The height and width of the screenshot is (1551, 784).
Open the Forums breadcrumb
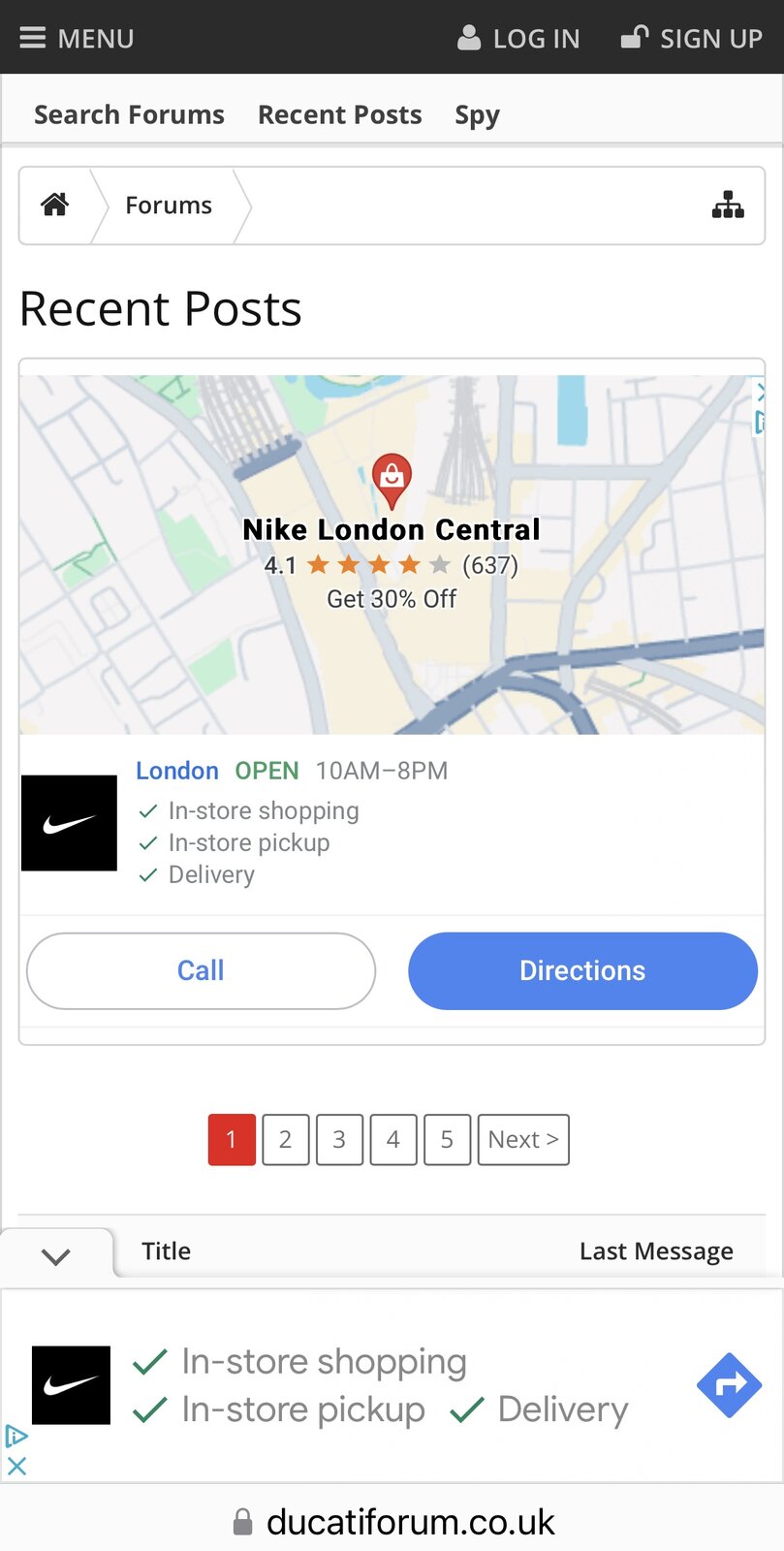(x=169, y=206)
